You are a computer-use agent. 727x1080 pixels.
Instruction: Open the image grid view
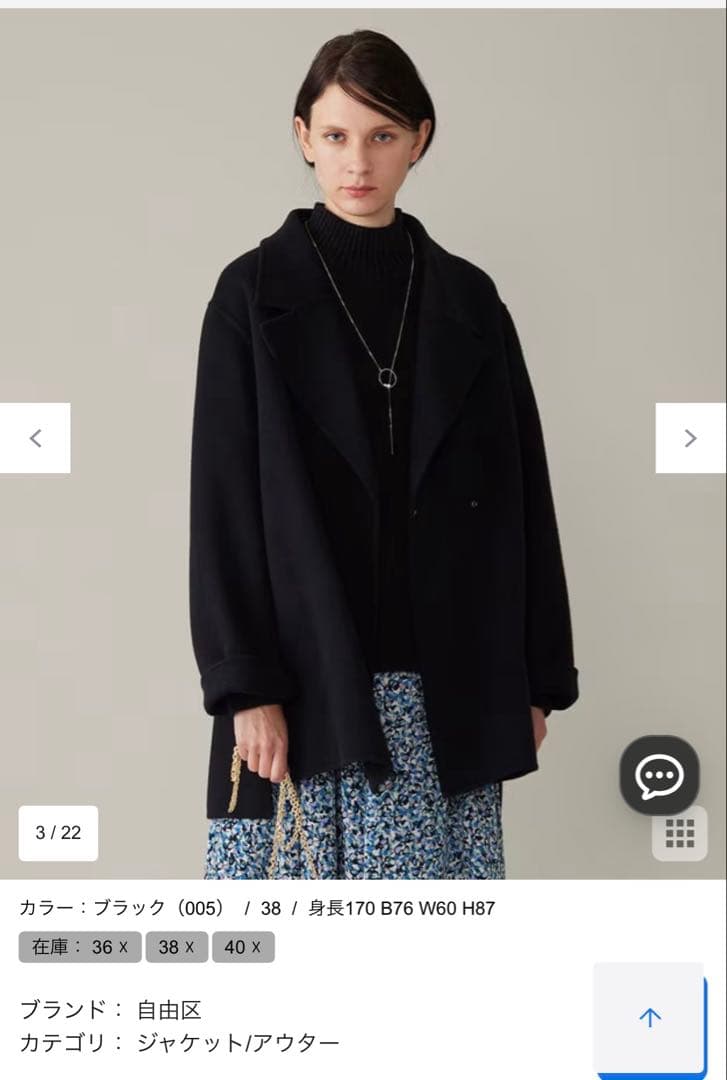click(x=680, y=832)
